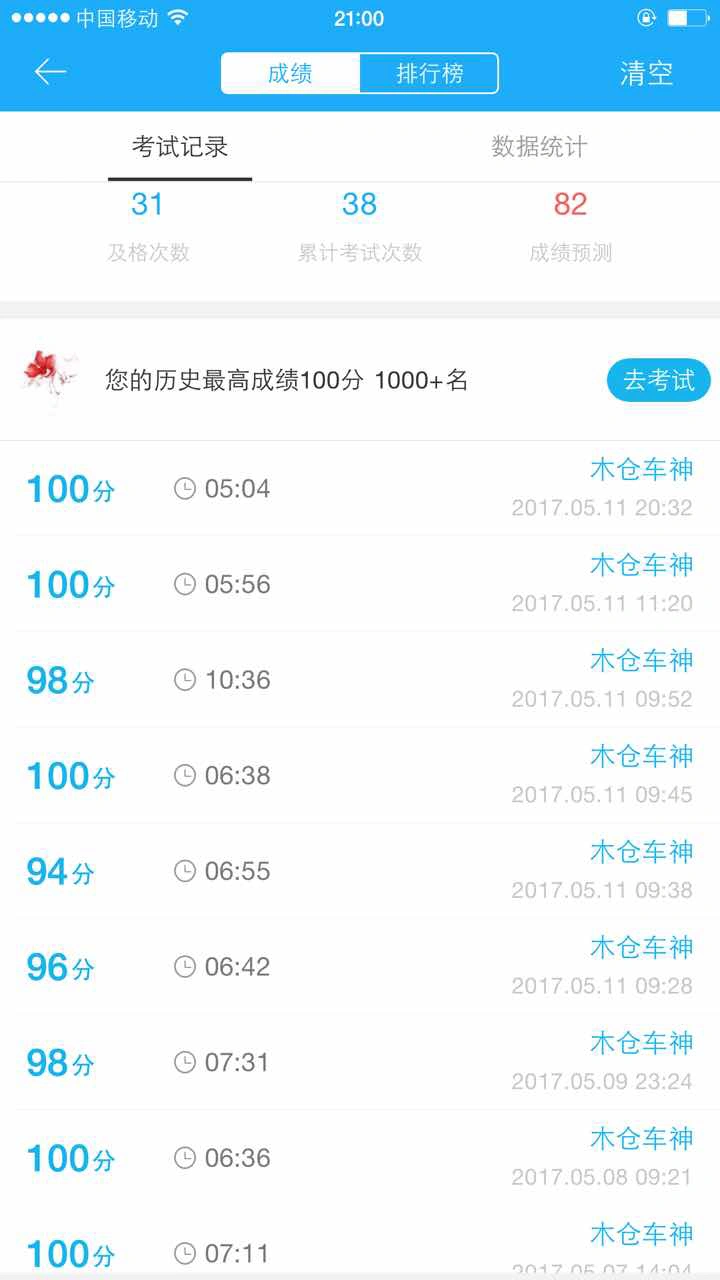Viewport: 720px width, 1280px height.
Task: Select the 成绩 segment
Action: tap(290, 73)
